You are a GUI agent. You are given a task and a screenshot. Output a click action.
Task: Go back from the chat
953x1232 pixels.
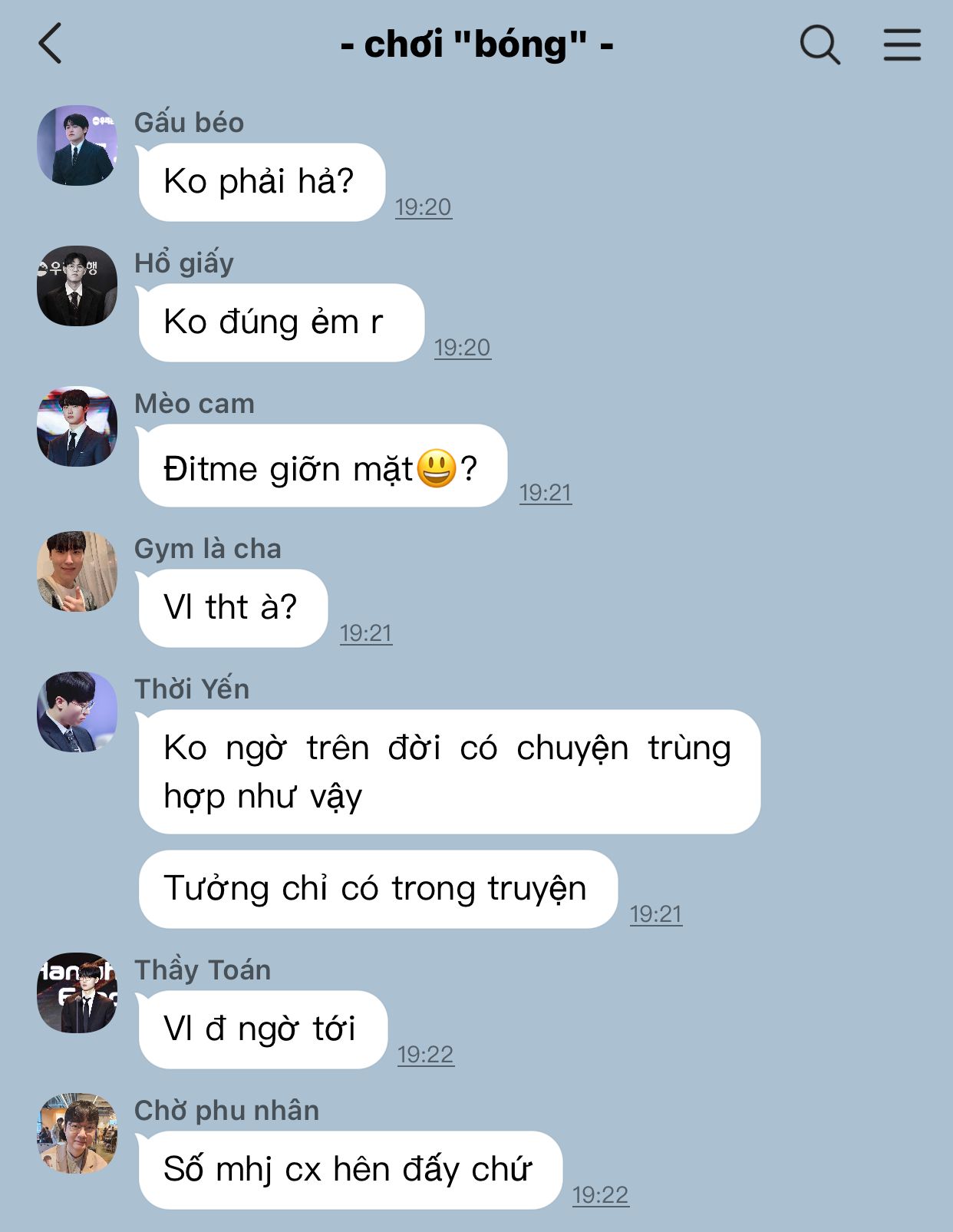(51, 44)
